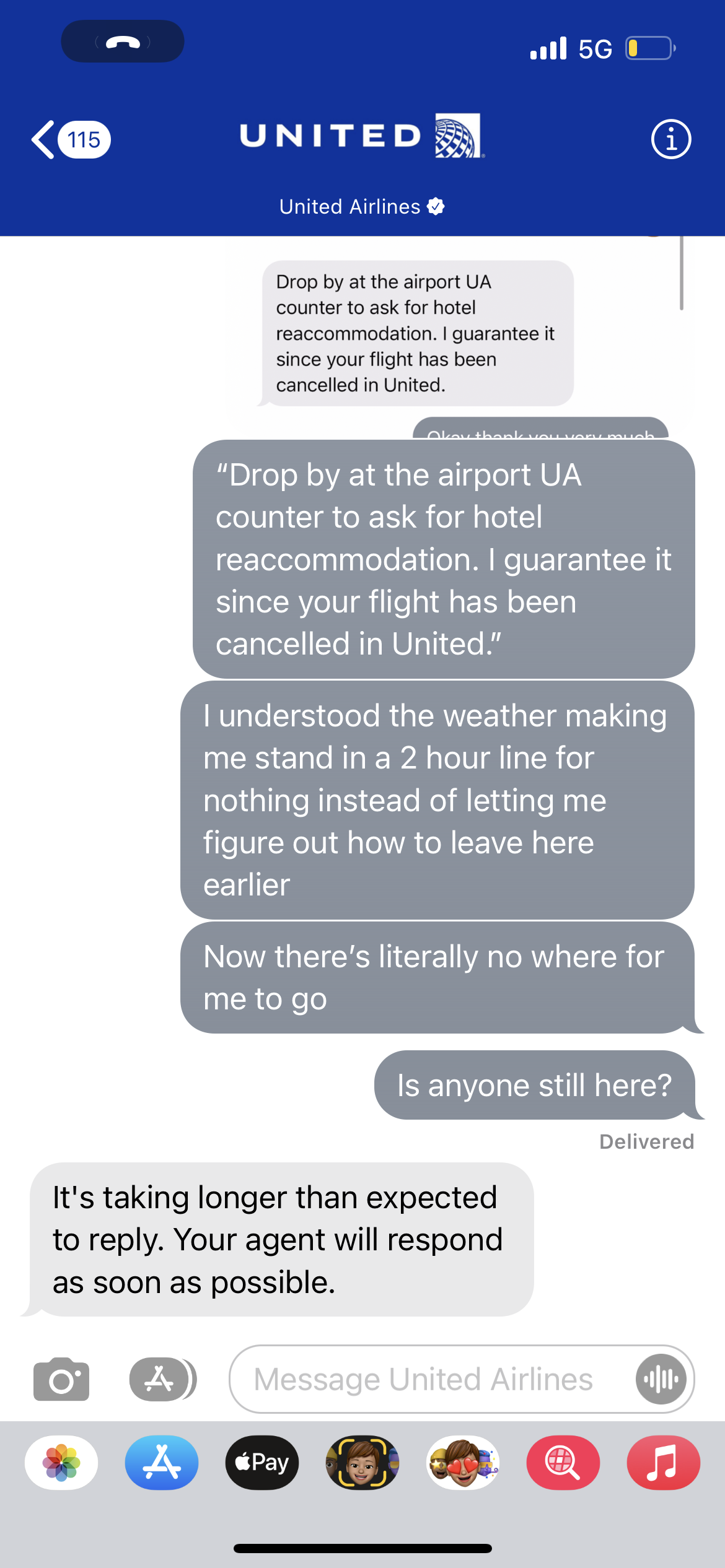Open the App Store for iMessage
The height and width of the screenshot is (1568, 725).
[x=162, y=1462]
